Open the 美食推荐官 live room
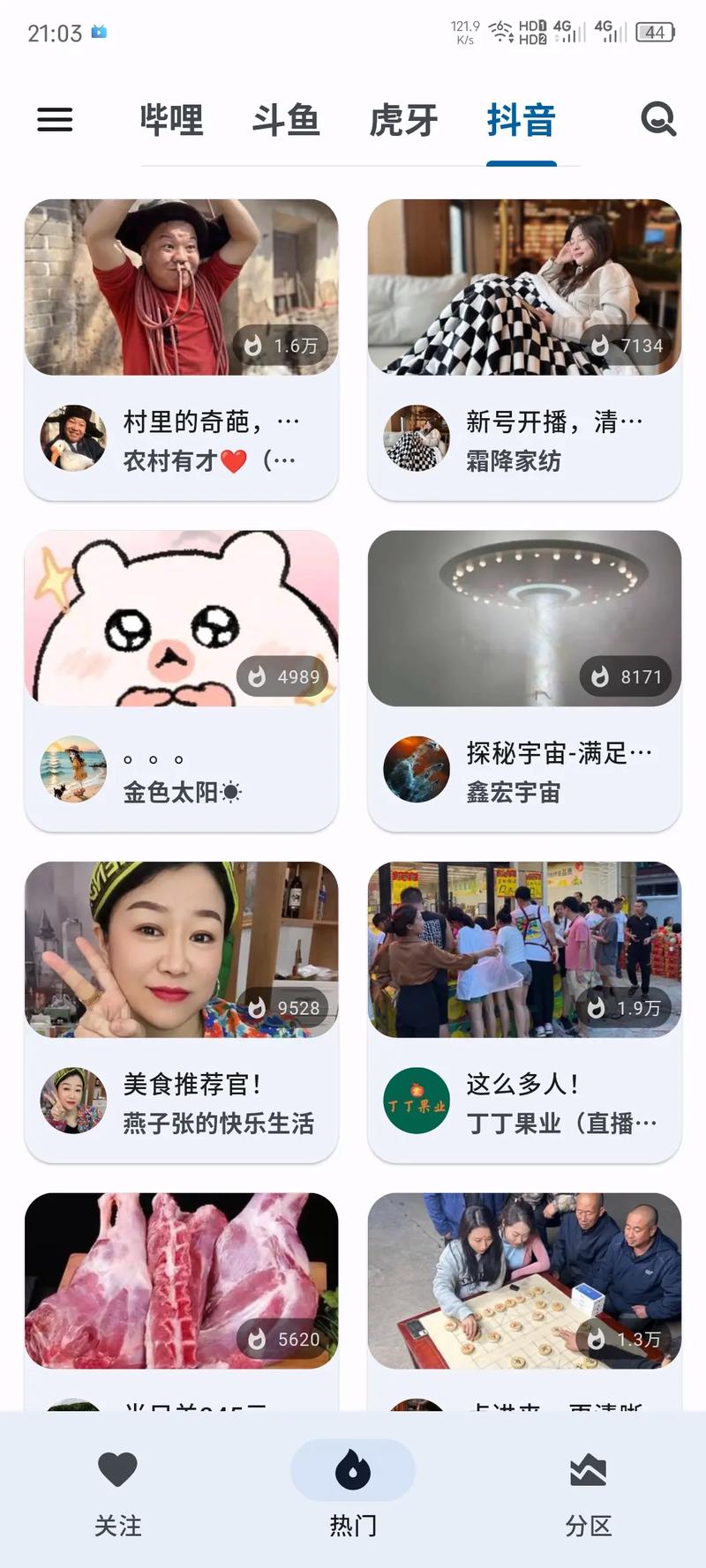This screenshot has width=706, height=1568. (x=181, y=951)
